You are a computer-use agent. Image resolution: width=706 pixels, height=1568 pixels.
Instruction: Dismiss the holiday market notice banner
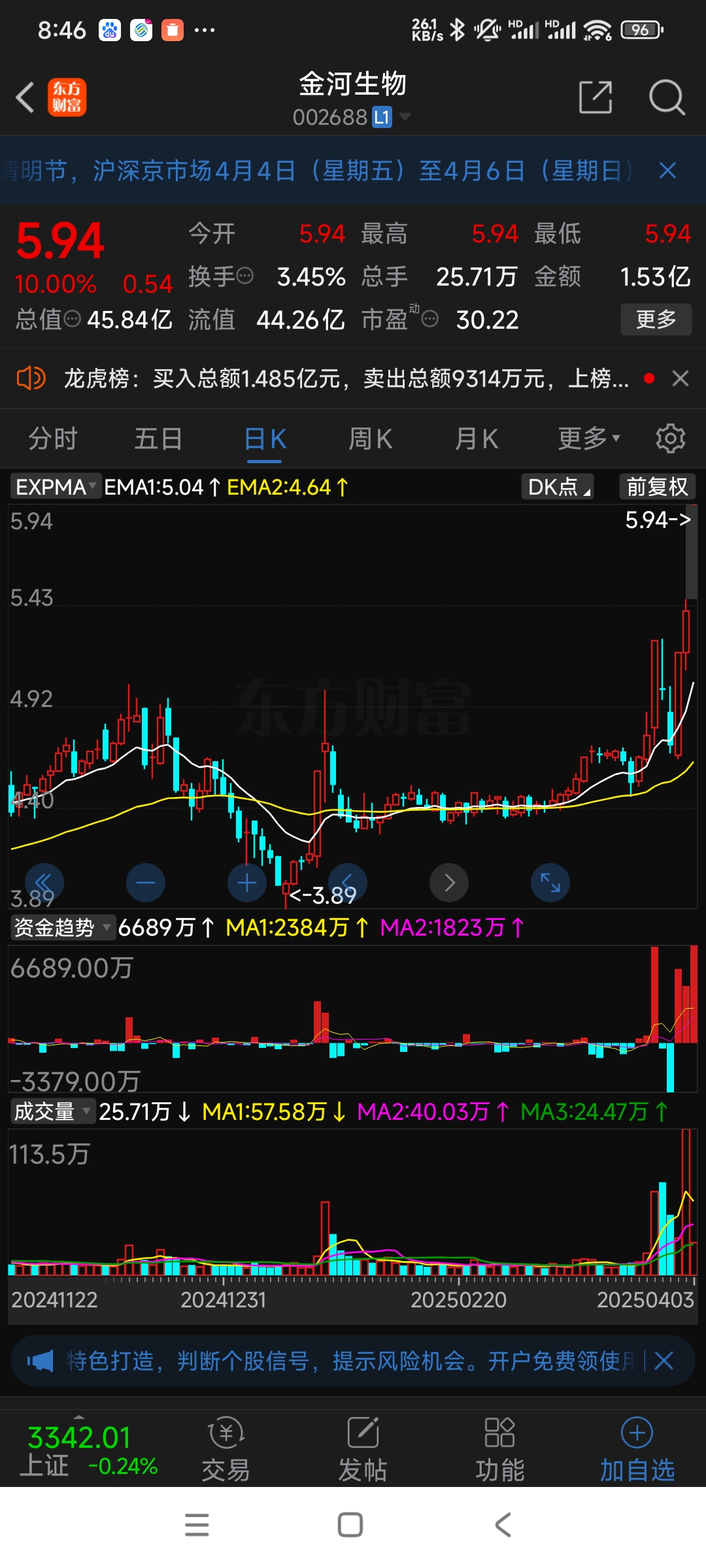click(667, 171)
